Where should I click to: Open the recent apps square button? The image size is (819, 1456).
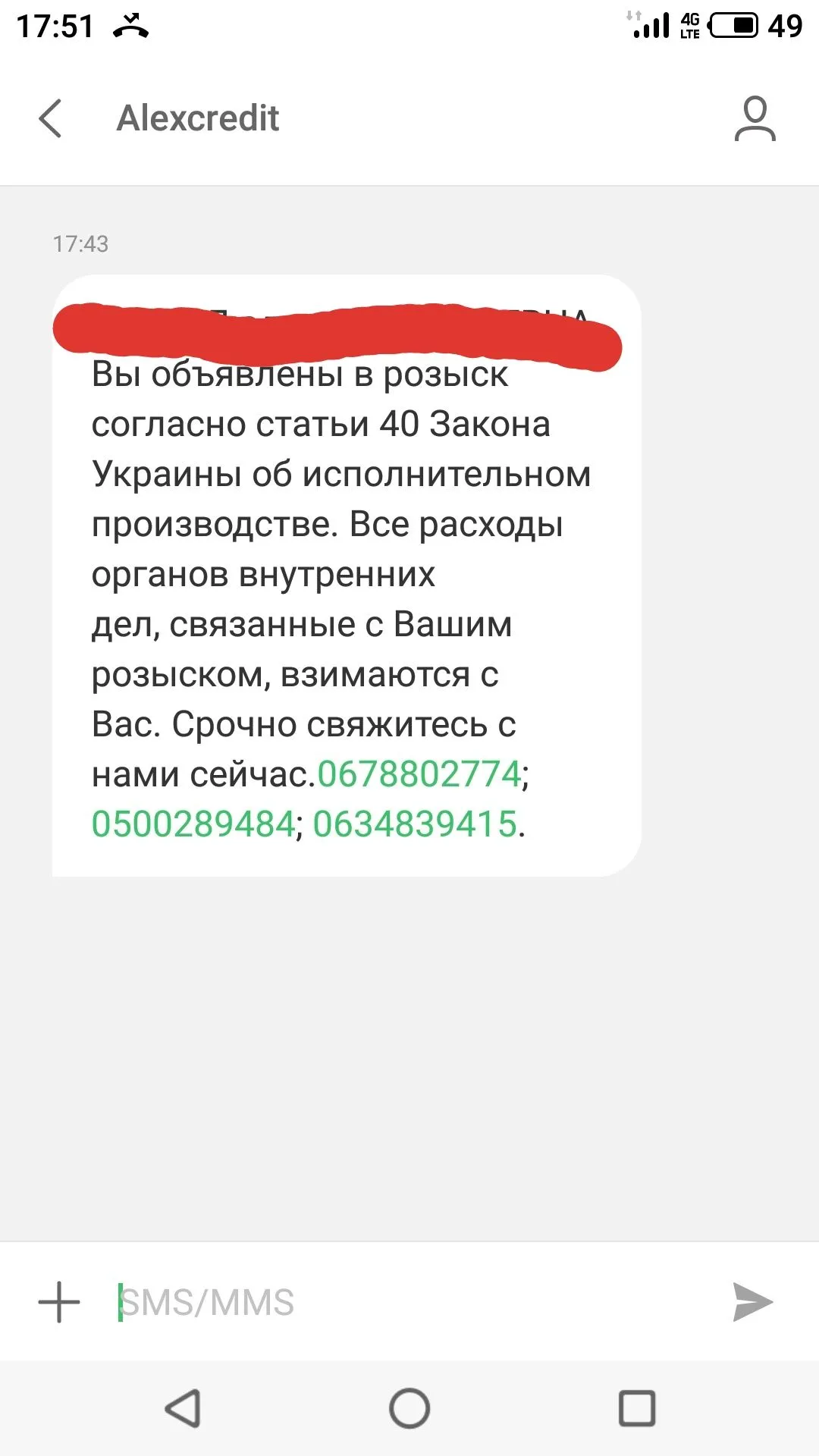[x=637, y=1409]
